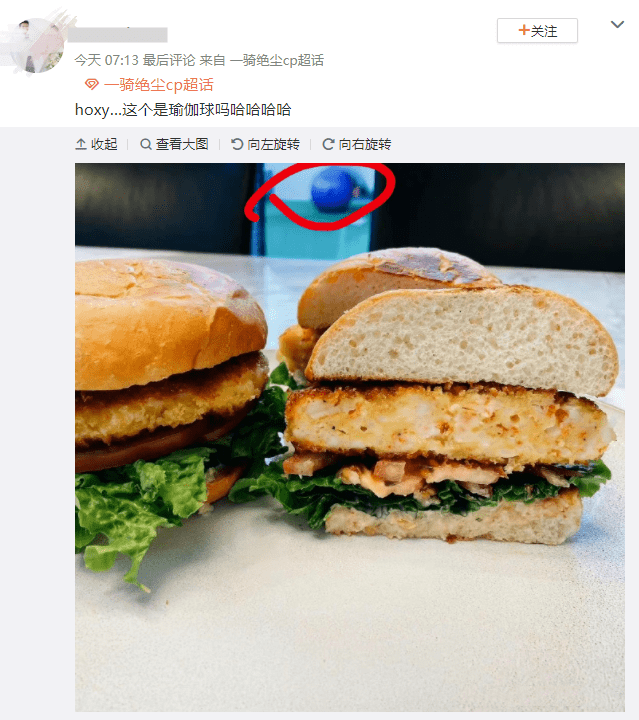Image resolution: width=639 pixels, height=720 pixels.
Task: Follow this user via 关注 button
Action: [x=537, y=31]
